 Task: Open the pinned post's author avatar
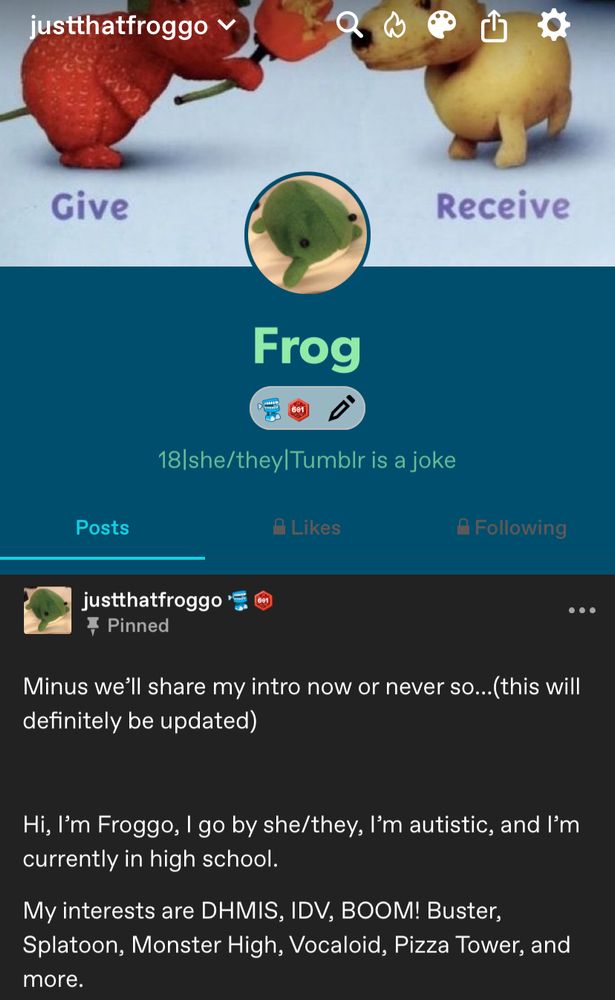[47, 611]
